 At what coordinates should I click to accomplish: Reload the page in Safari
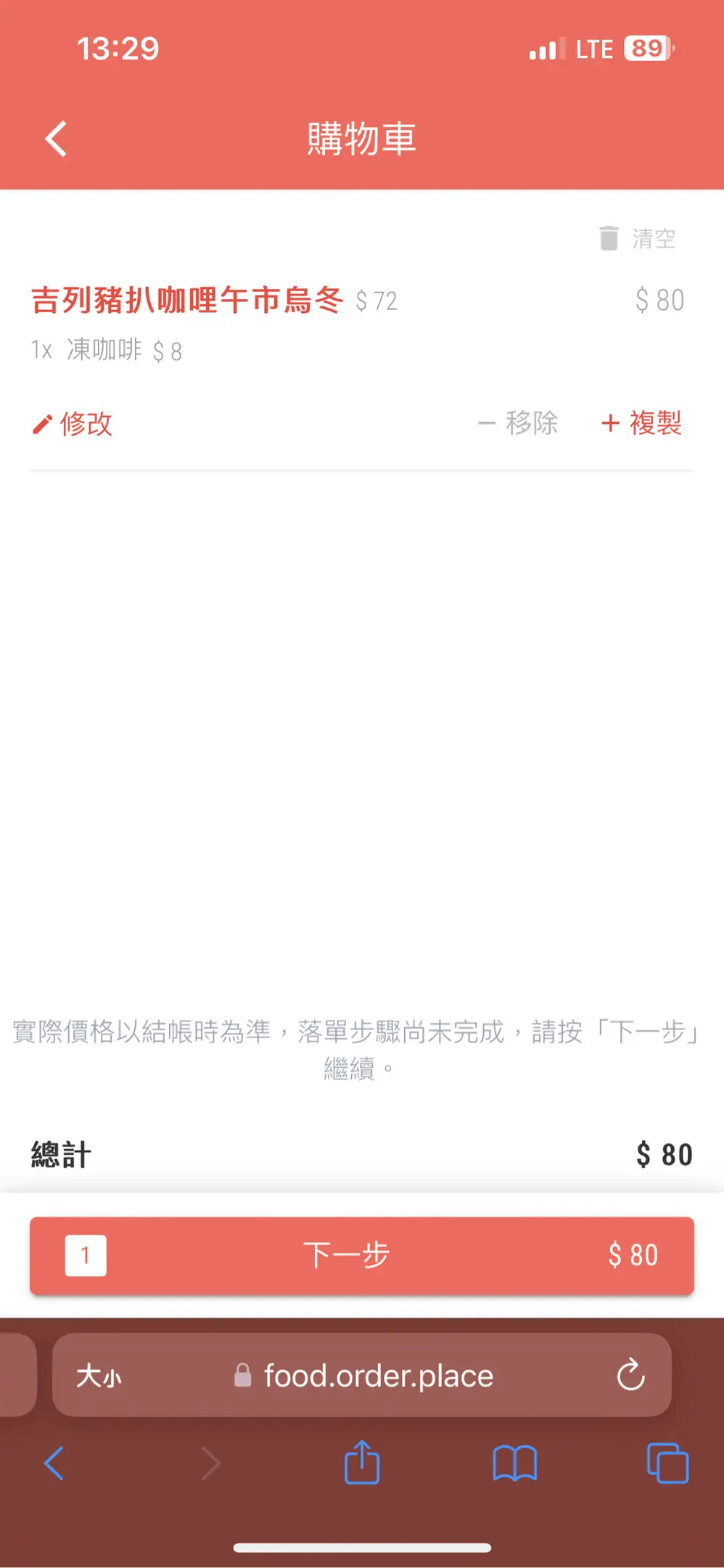click(x=630, y=1374)
